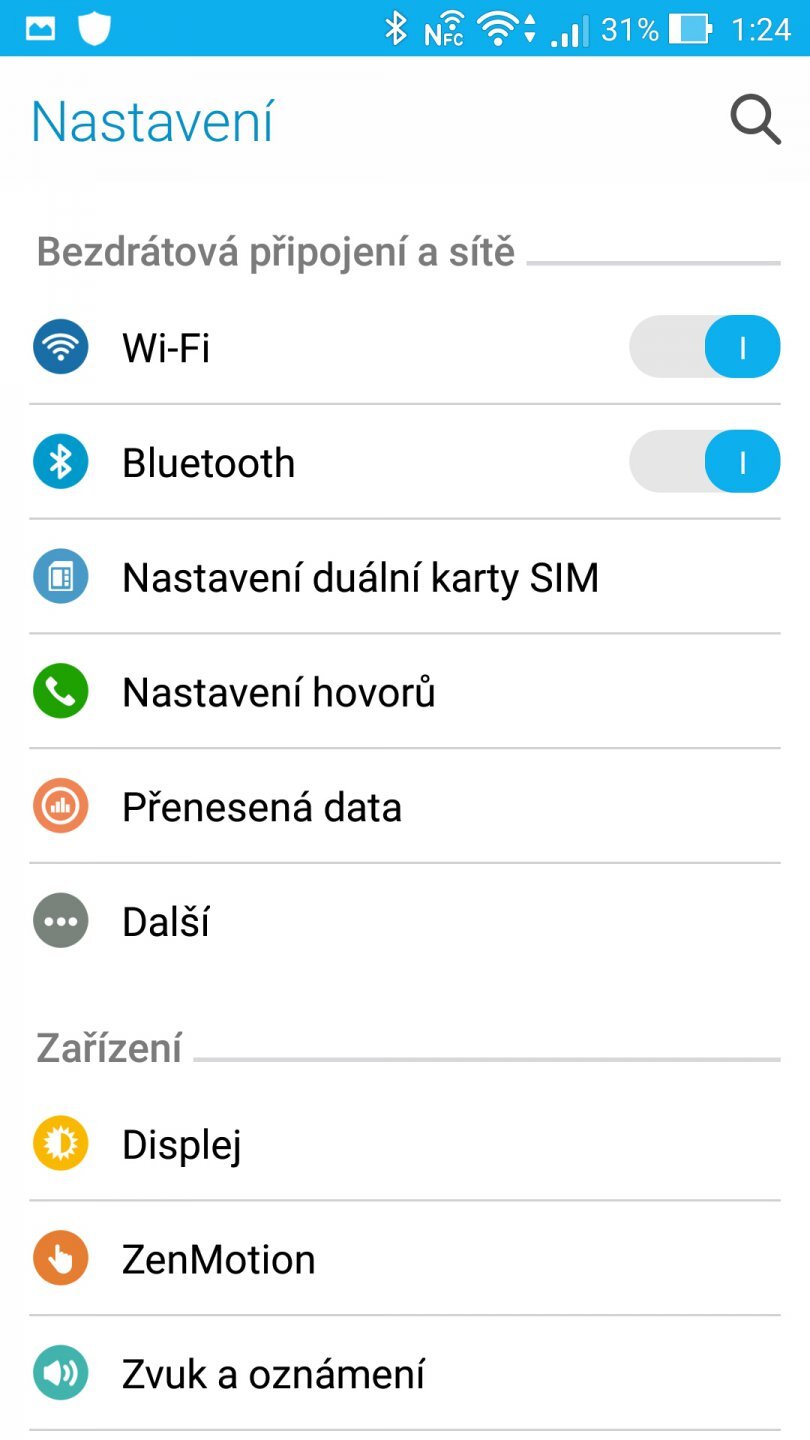810x1440 pixels.
Task: Open the Zvuk a oznámení settings
Action: coord(274,1373)
